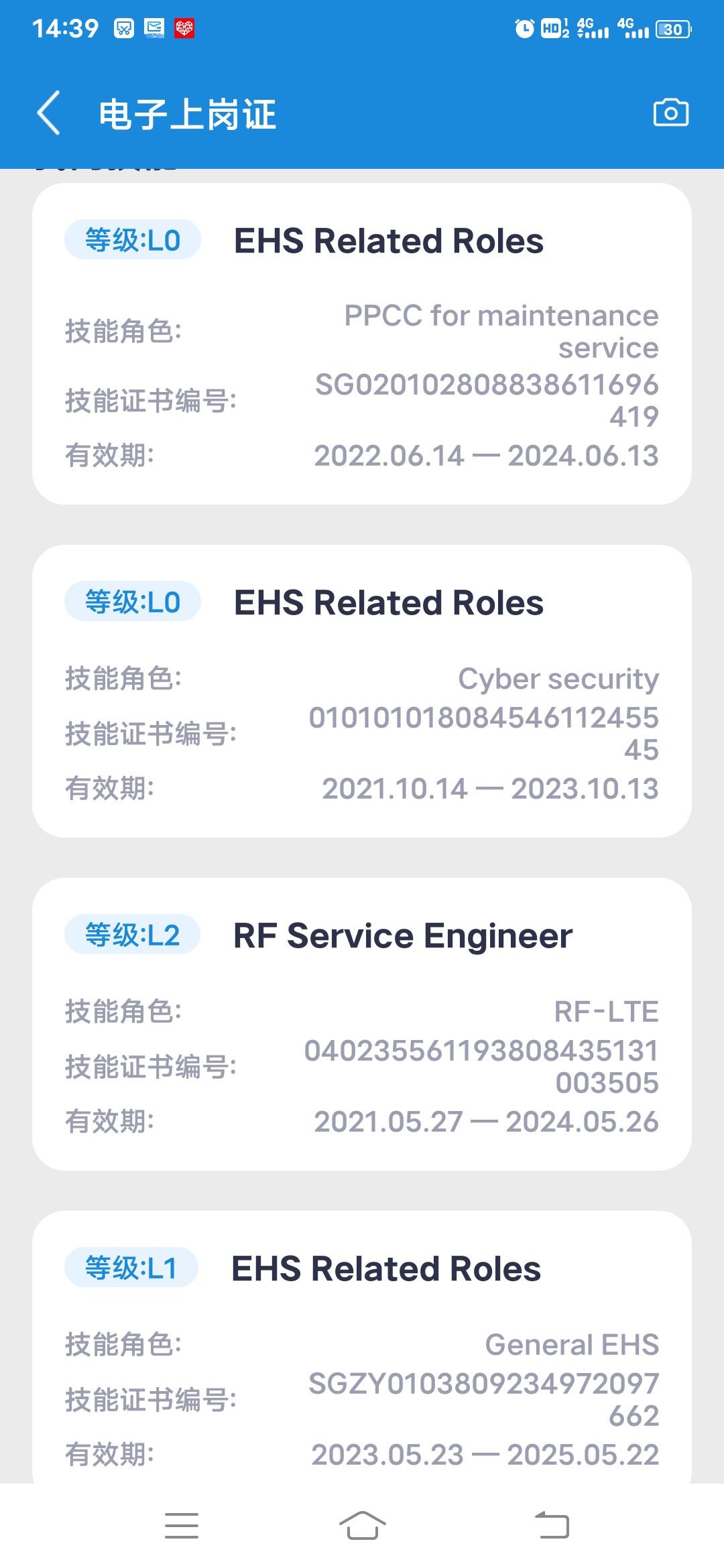Open the PPCC for maintenance service certificate card

coord(362,344)
